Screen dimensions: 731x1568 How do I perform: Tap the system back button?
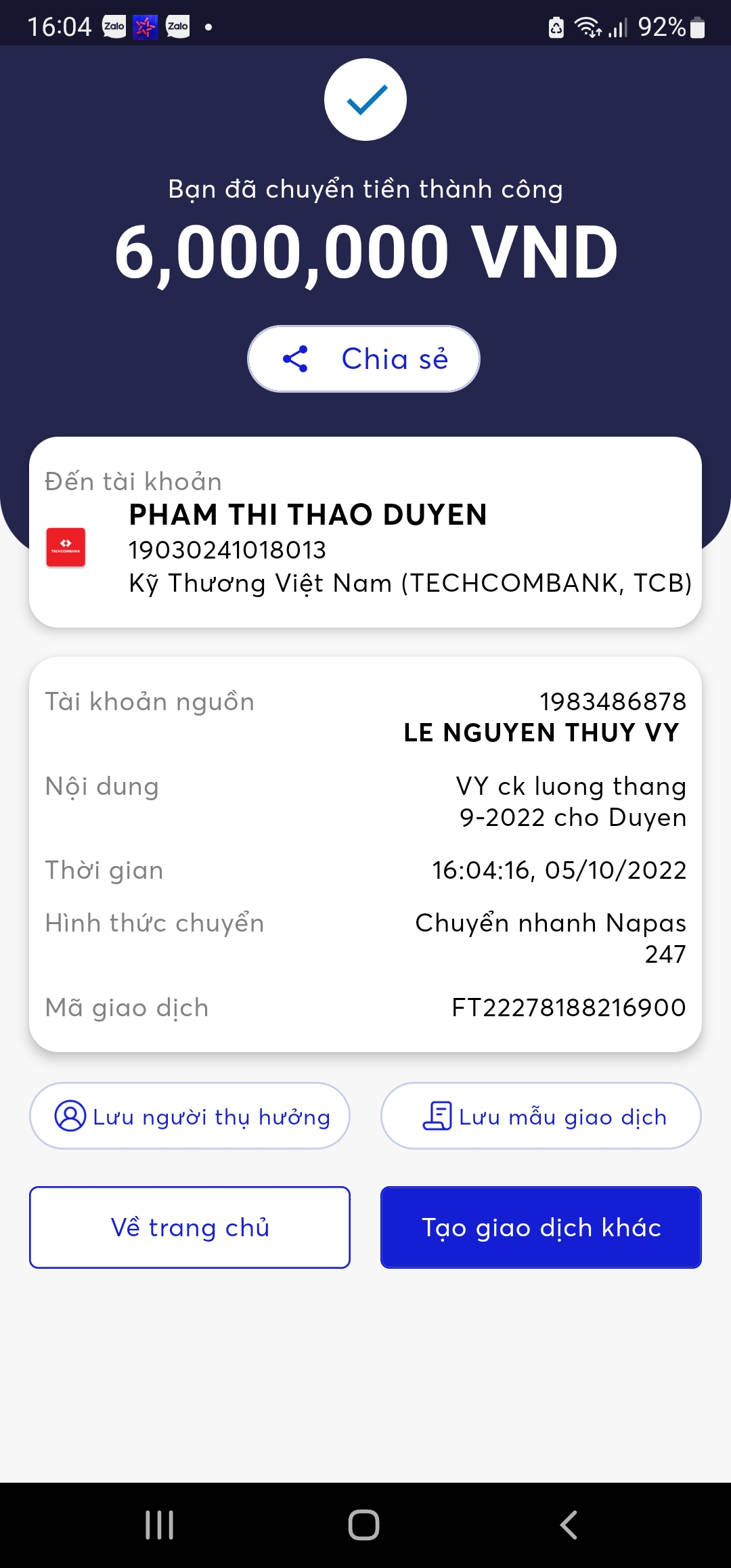(x=569, y=1525)
